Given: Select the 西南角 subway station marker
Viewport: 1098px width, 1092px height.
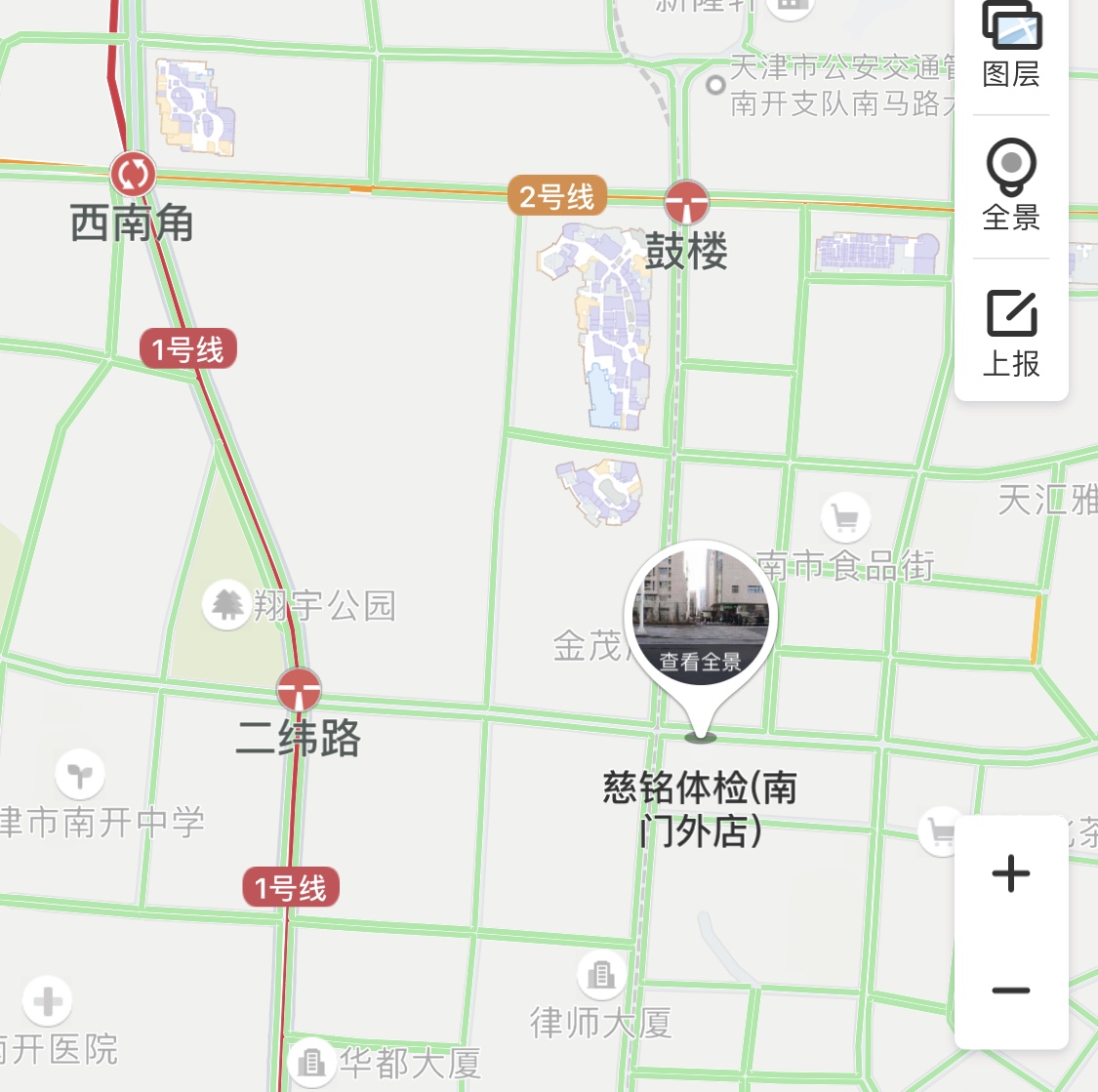Looking at the screenshot, I should (133, 175).
